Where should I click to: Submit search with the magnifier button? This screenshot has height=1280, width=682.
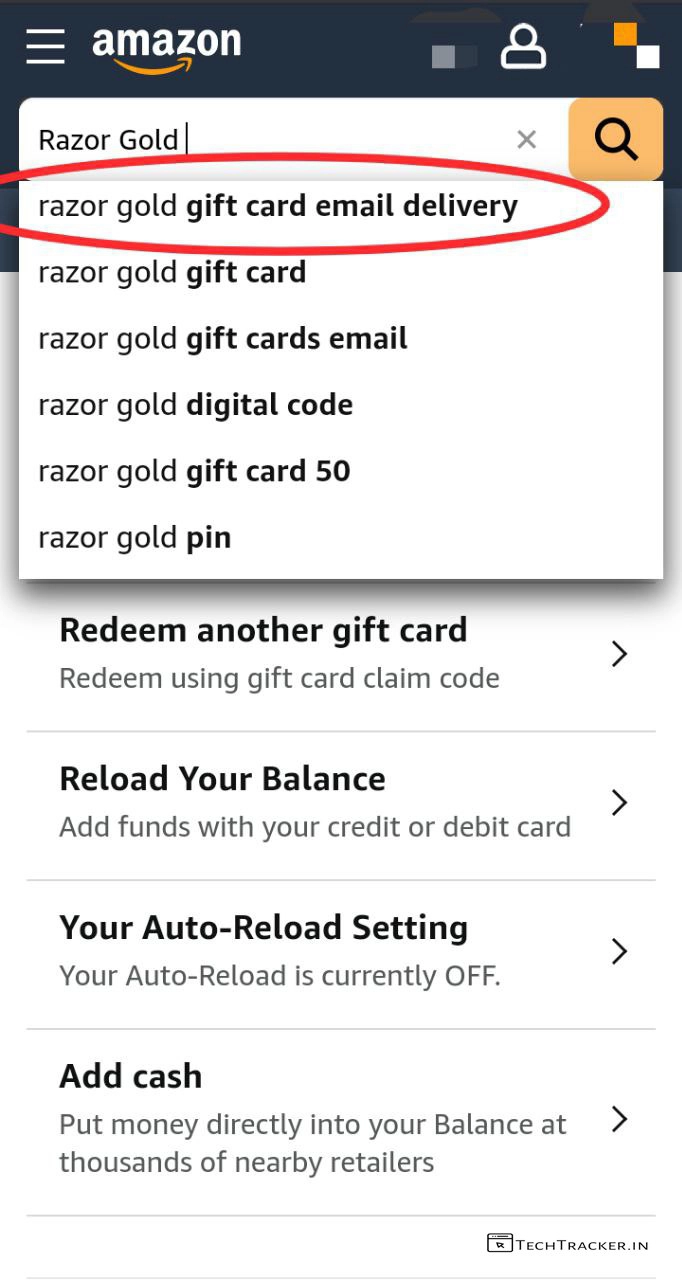tap(615, 139)
